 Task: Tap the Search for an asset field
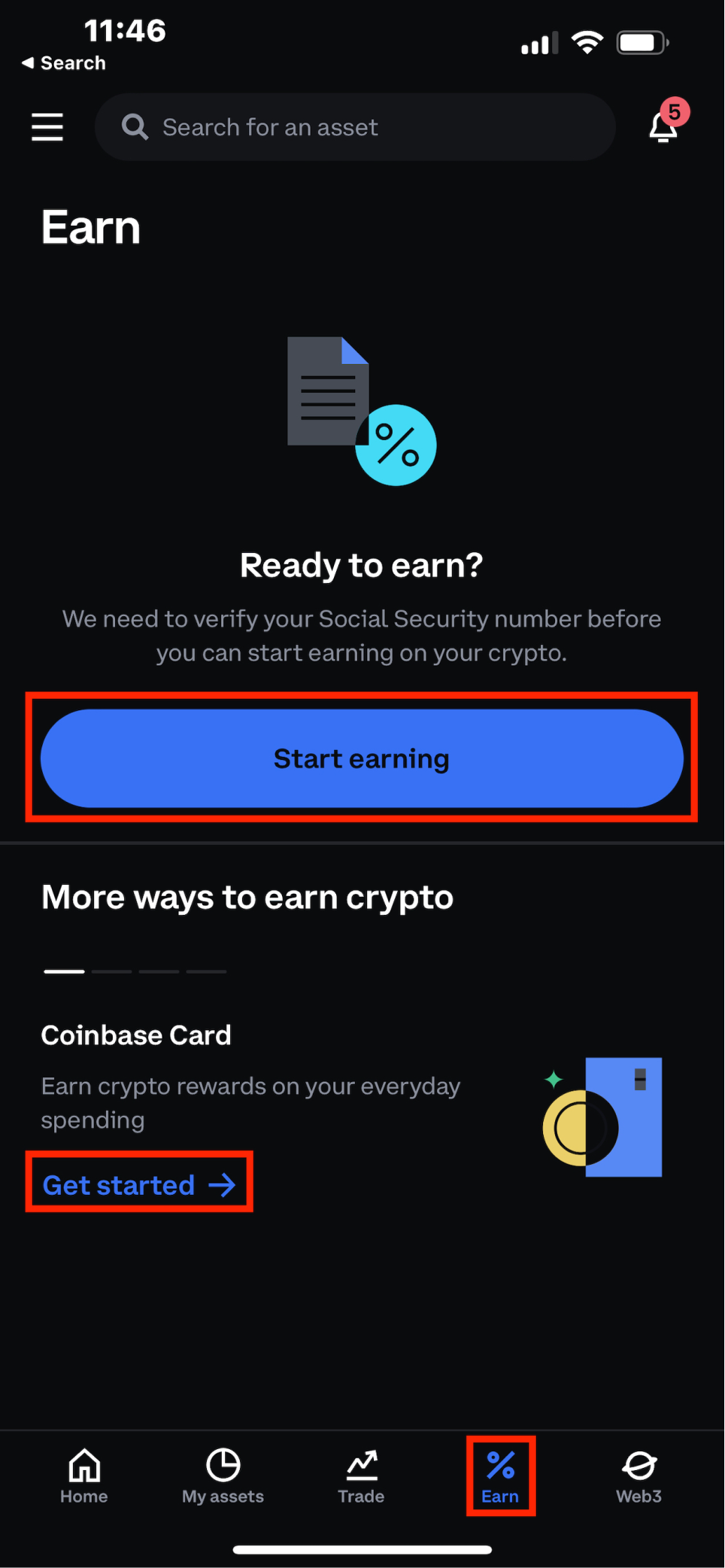click(x=355, y=127)
